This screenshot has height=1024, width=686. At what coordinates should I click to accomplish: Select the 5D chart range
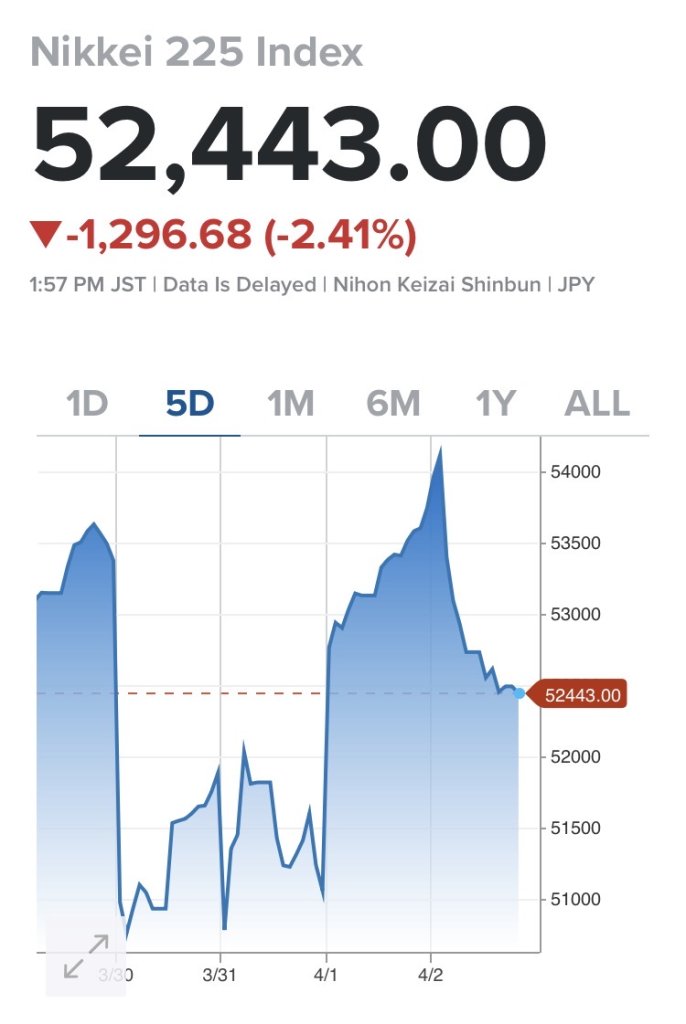tap(190, 404)
